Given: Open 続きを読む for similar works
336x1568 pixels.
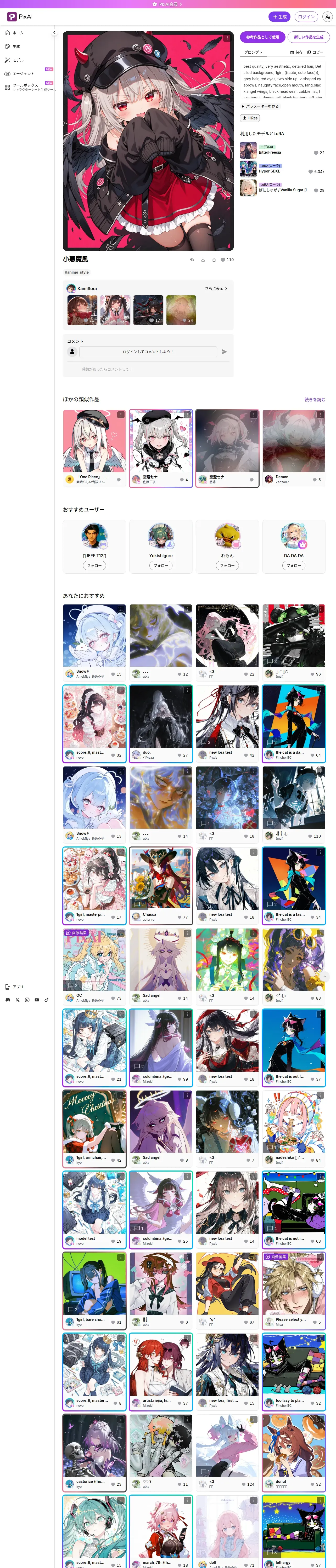Looking at the screenshot, I should [315, 400].
